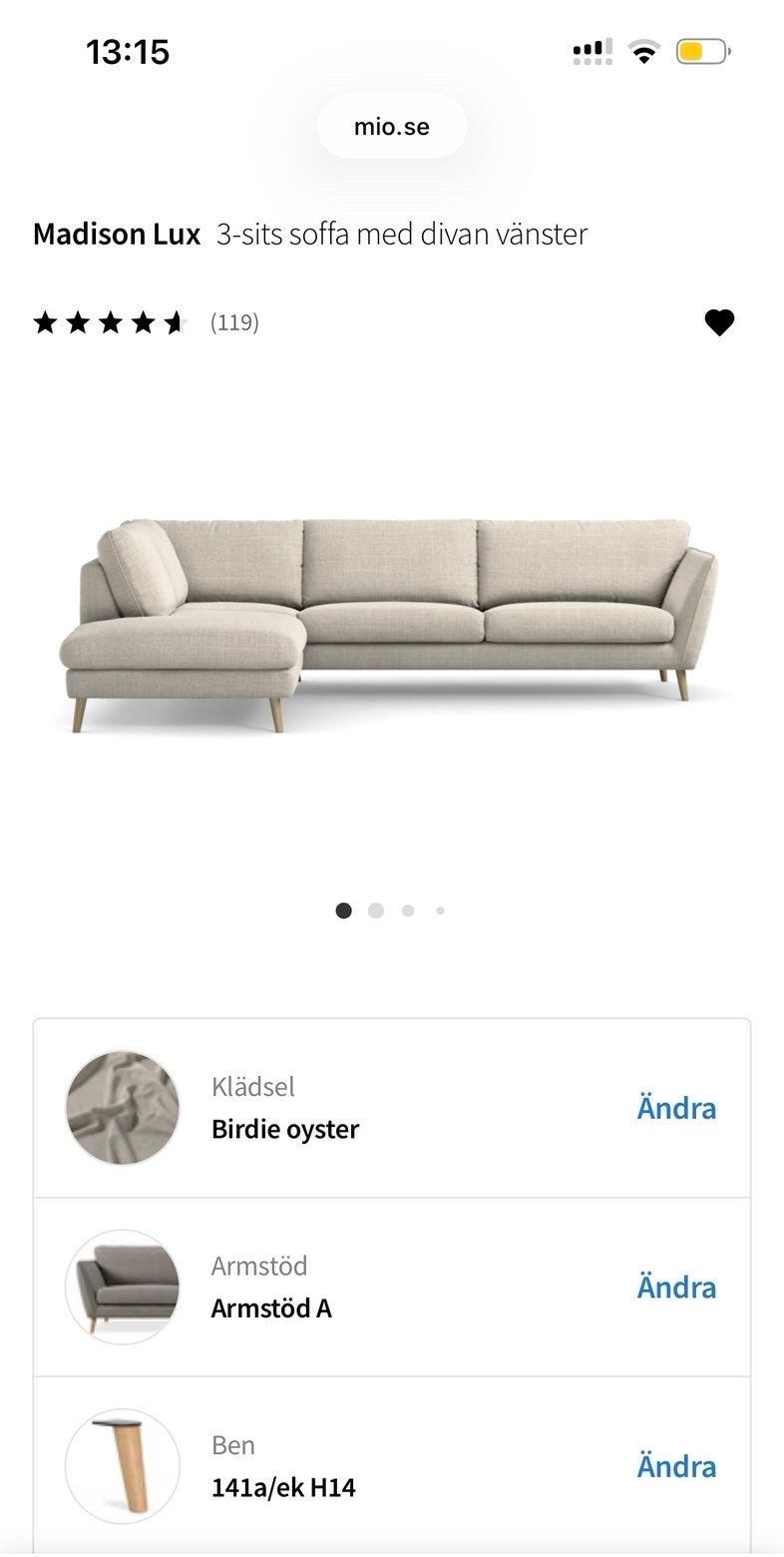Click the Madison Lux product title

click(x=116, y=234)
